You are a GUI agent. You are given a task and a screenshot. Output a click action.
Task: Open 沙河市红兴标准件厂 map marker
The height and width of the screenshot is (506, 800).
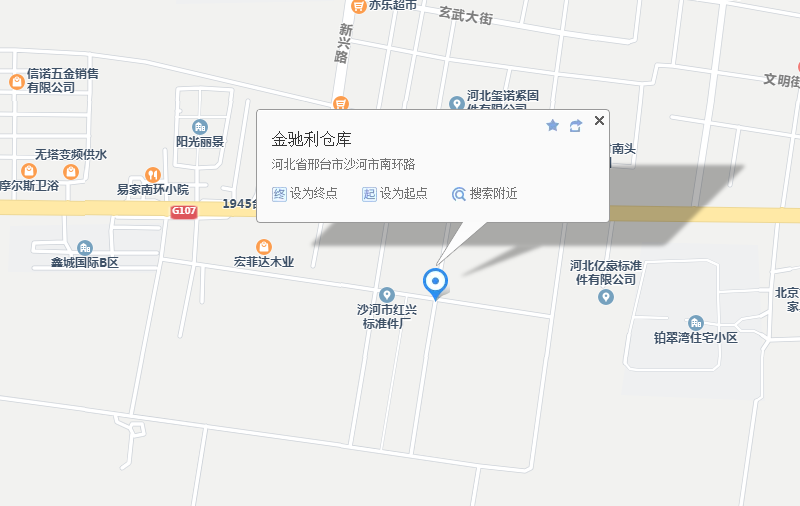[387, 294]
